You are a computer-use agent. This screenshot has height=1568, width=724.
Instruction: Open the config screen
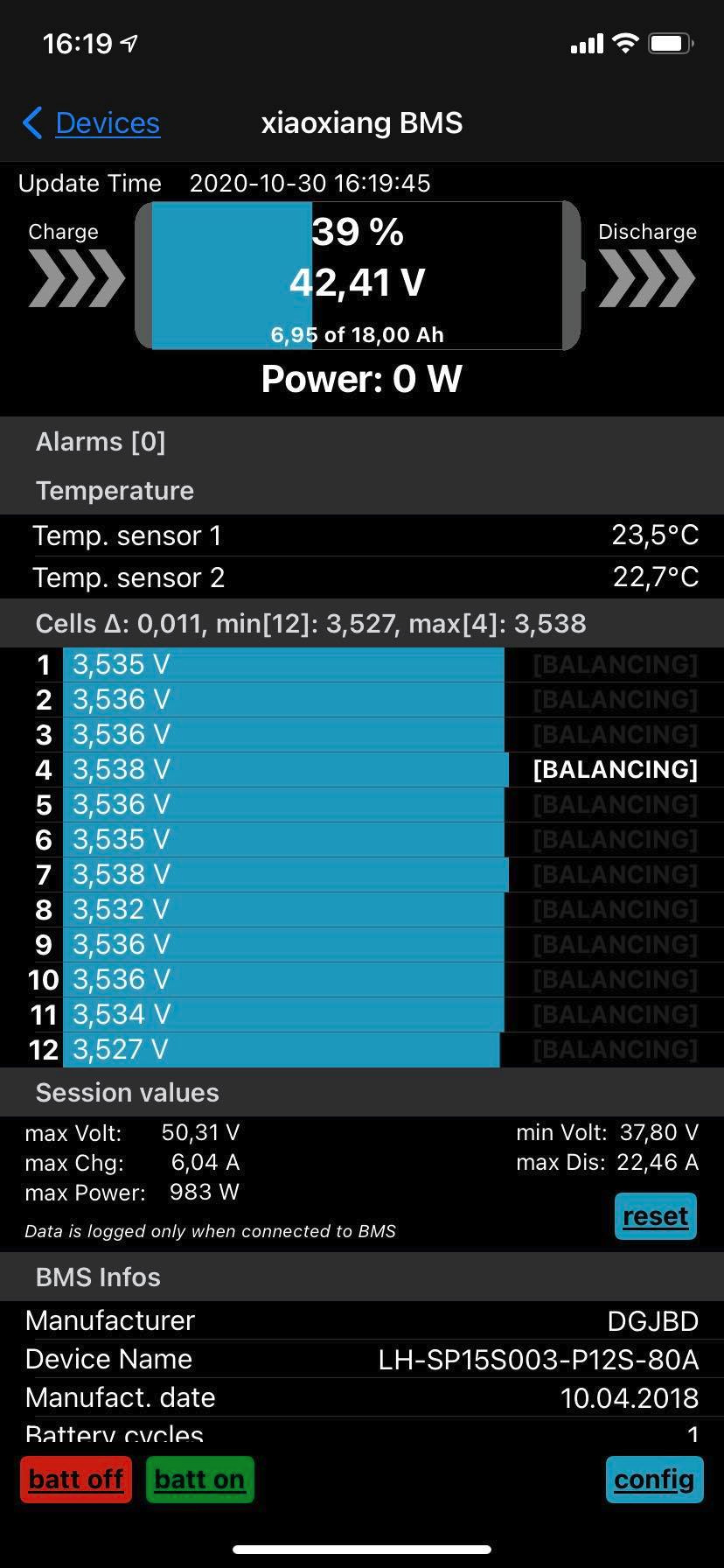click(x=654, y=1480)
